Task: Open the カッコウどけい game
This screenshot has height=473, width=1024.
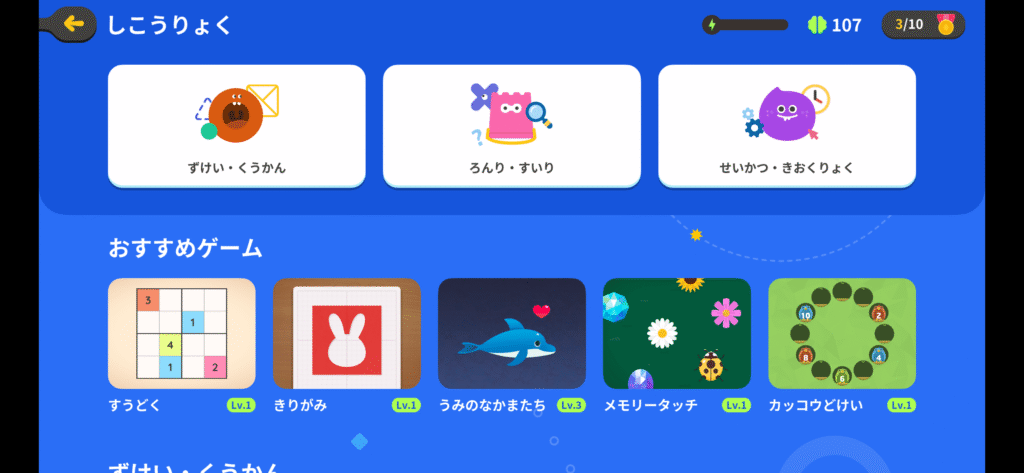Action: click(x=842, y=334)
